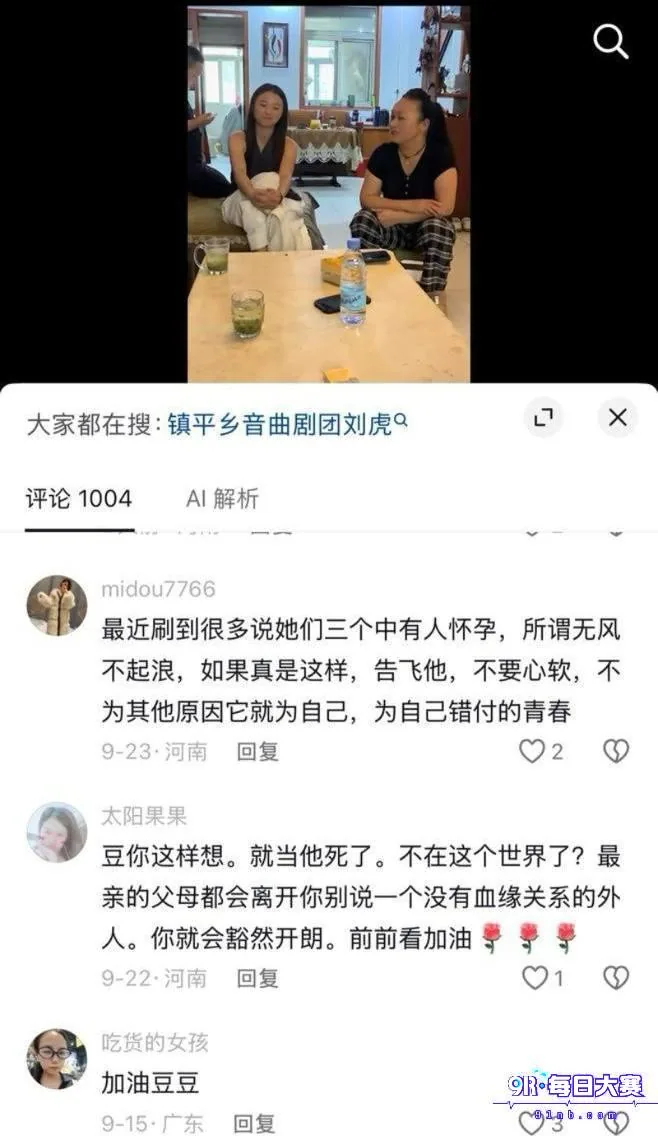Open 太阳果果's profile avatar
The image size is (658, 1136).
[57, 832]
